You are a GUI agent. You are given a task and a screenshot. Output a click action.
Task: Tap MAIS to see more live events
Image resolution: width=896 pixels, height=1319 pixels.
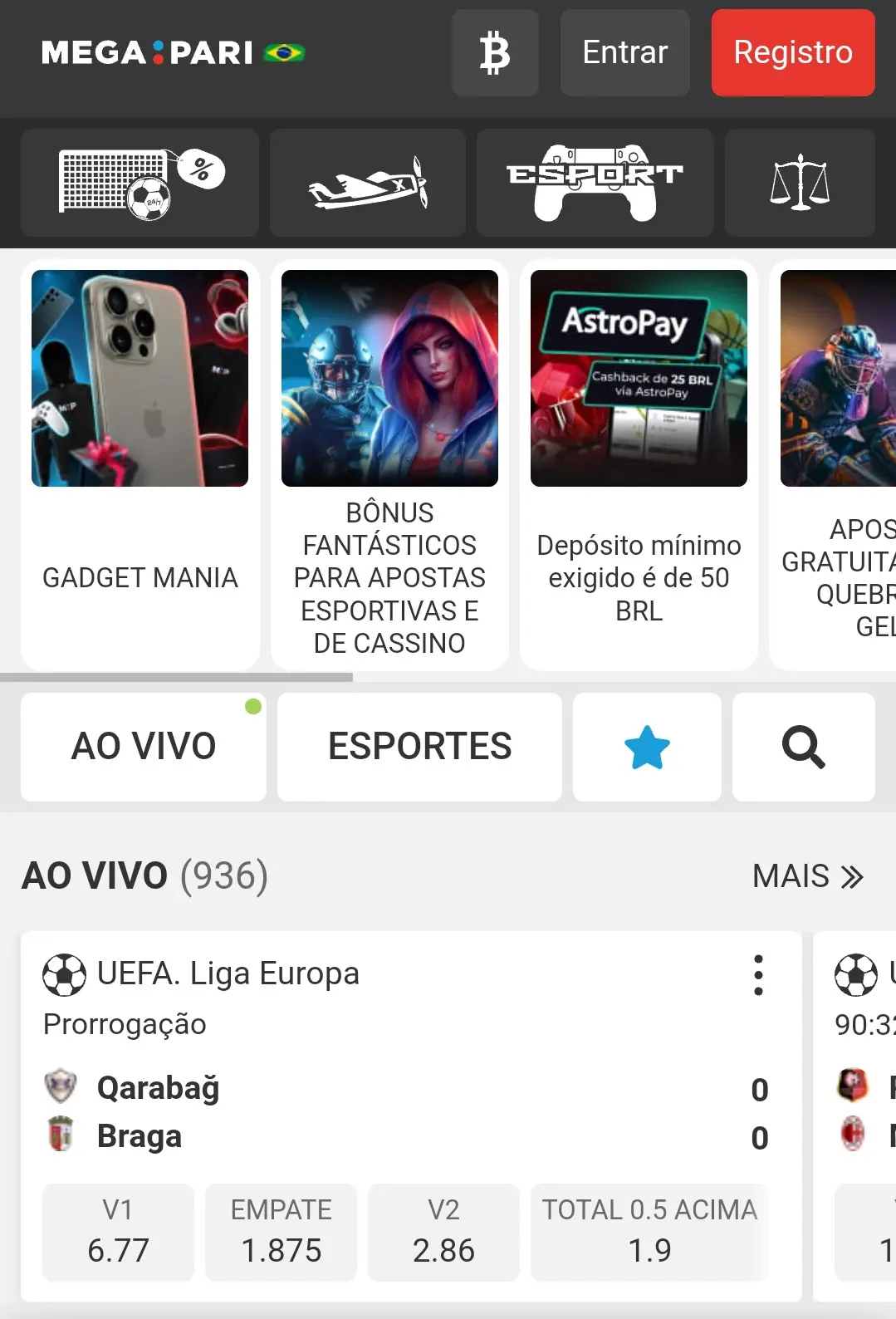tap(807, 876)
